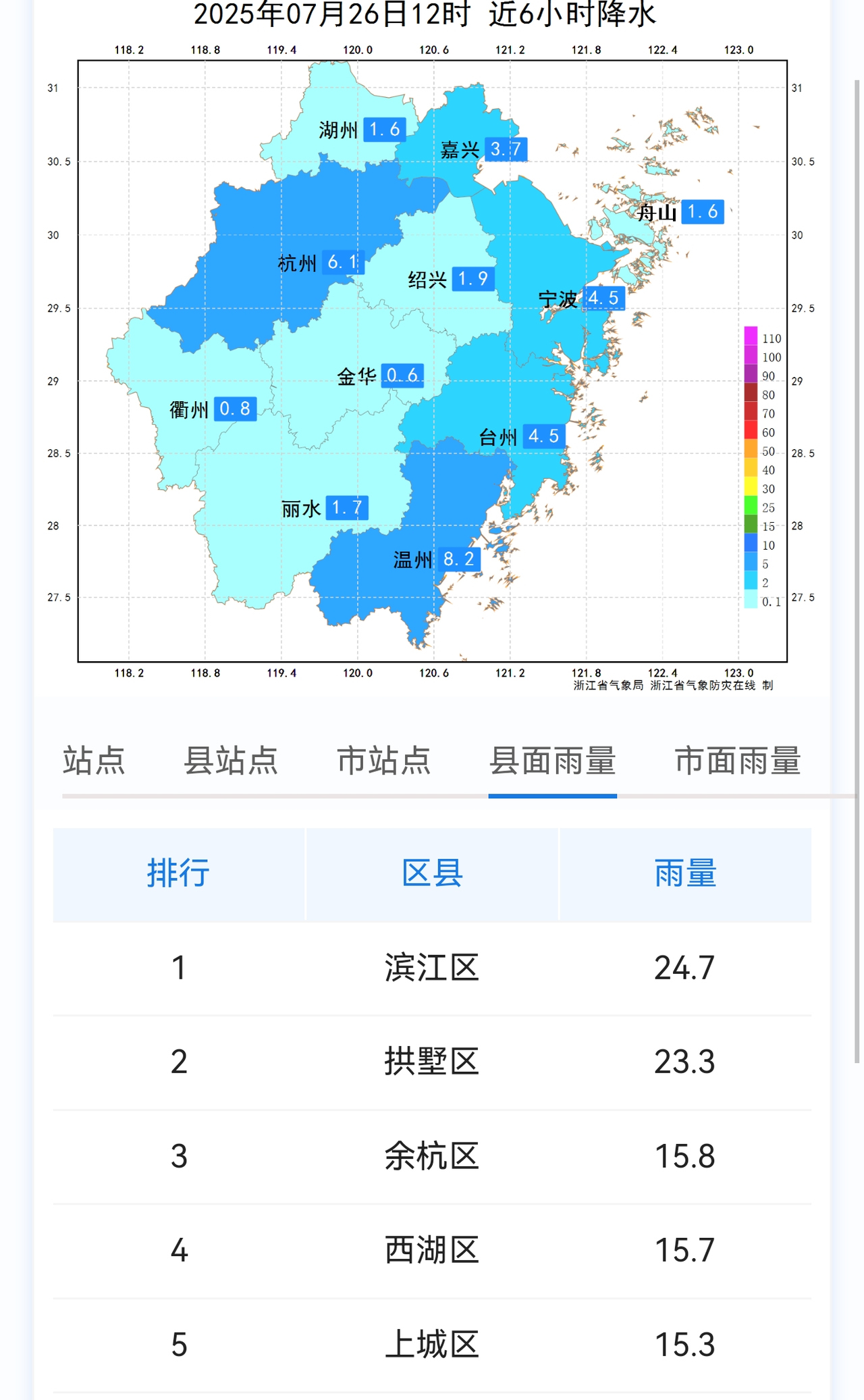Select the 杭州 rainfall badge on the map

344,262
